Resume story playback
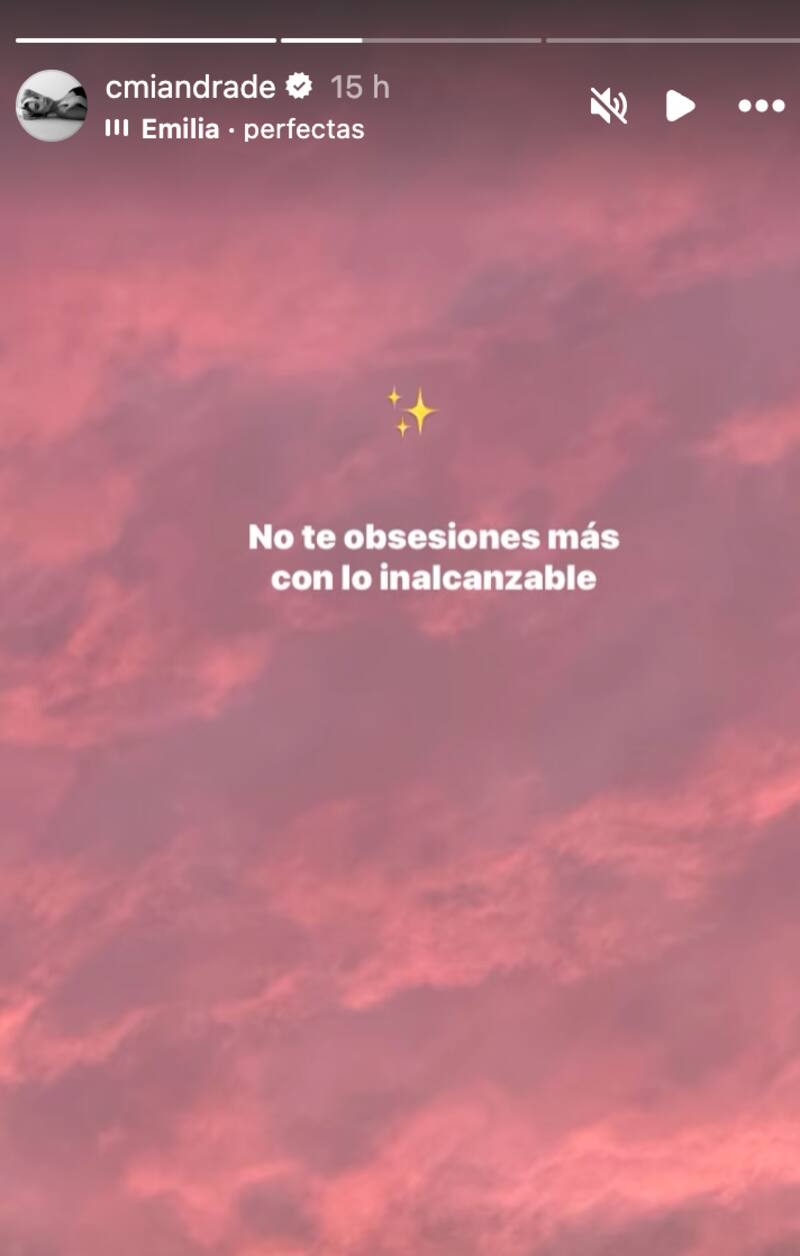The width and height of the screenshot is (800, 1256). click(680, 105)
